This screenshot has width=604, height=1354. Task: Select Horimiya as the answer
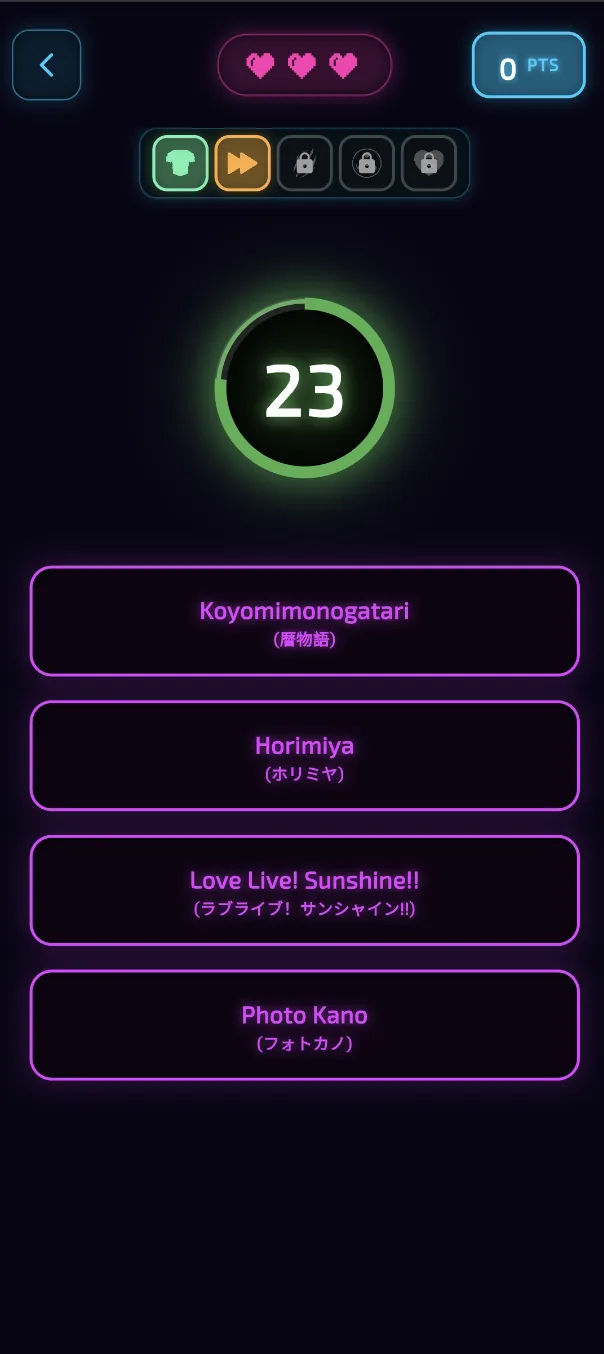304,755
